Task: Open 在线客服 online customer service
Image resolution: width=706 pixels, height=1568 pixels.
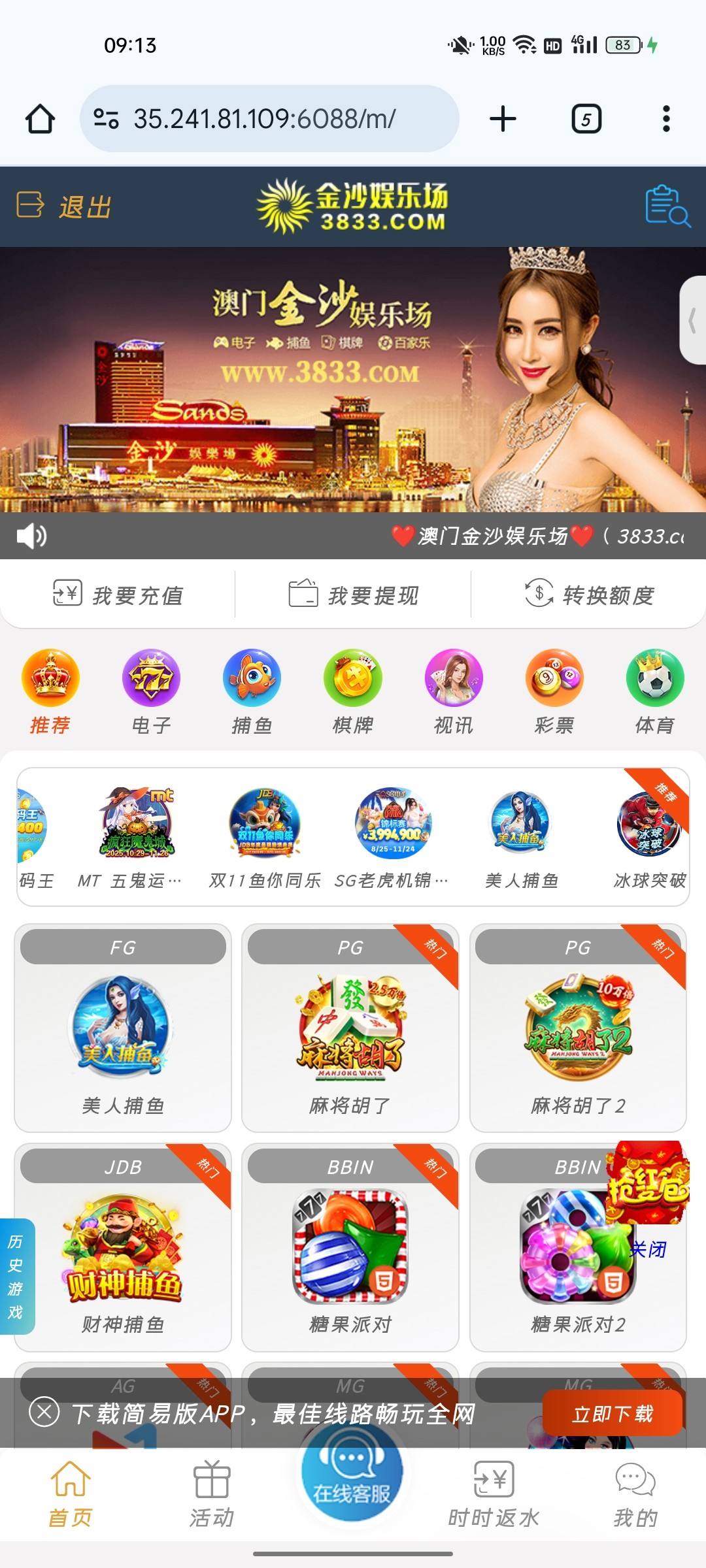Action: pos(352,1473)
